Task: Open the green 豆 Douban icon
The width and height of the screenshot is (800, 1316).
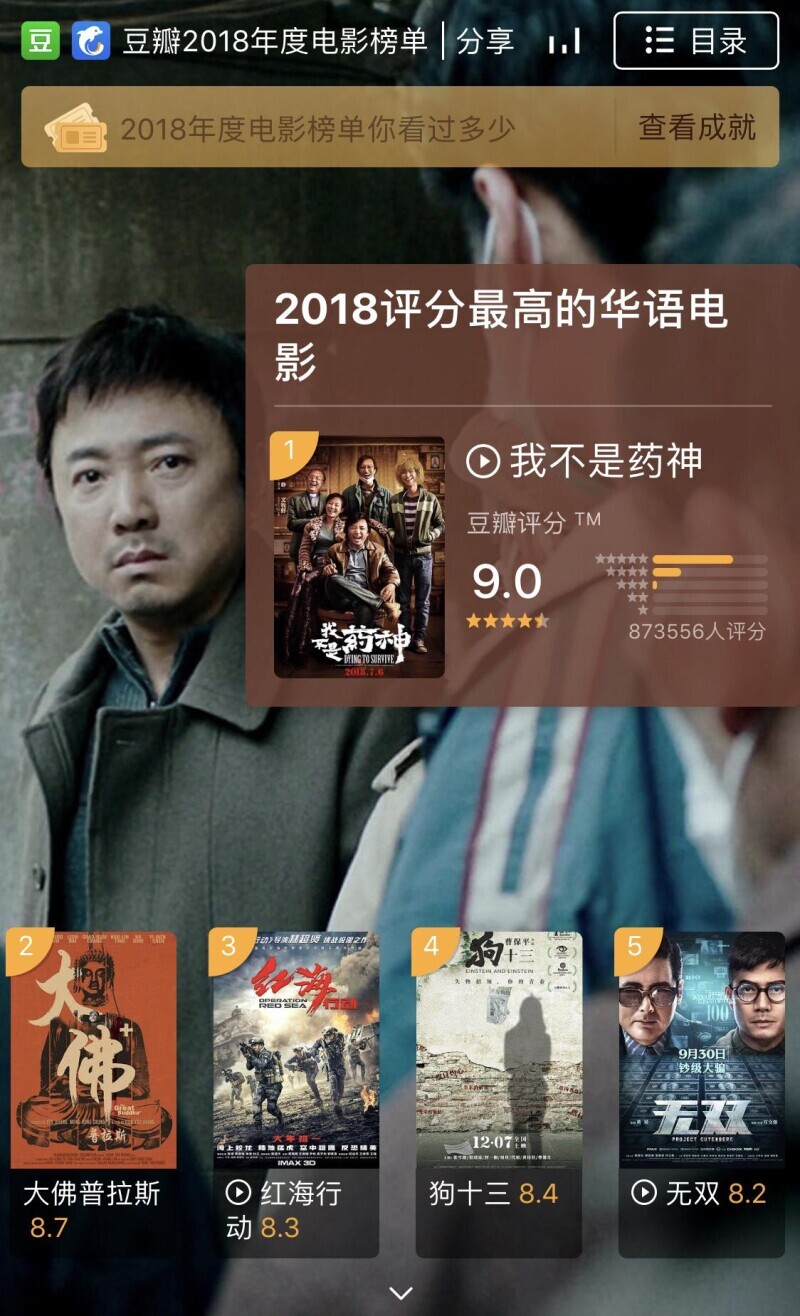Action: [x=41, y=41]
